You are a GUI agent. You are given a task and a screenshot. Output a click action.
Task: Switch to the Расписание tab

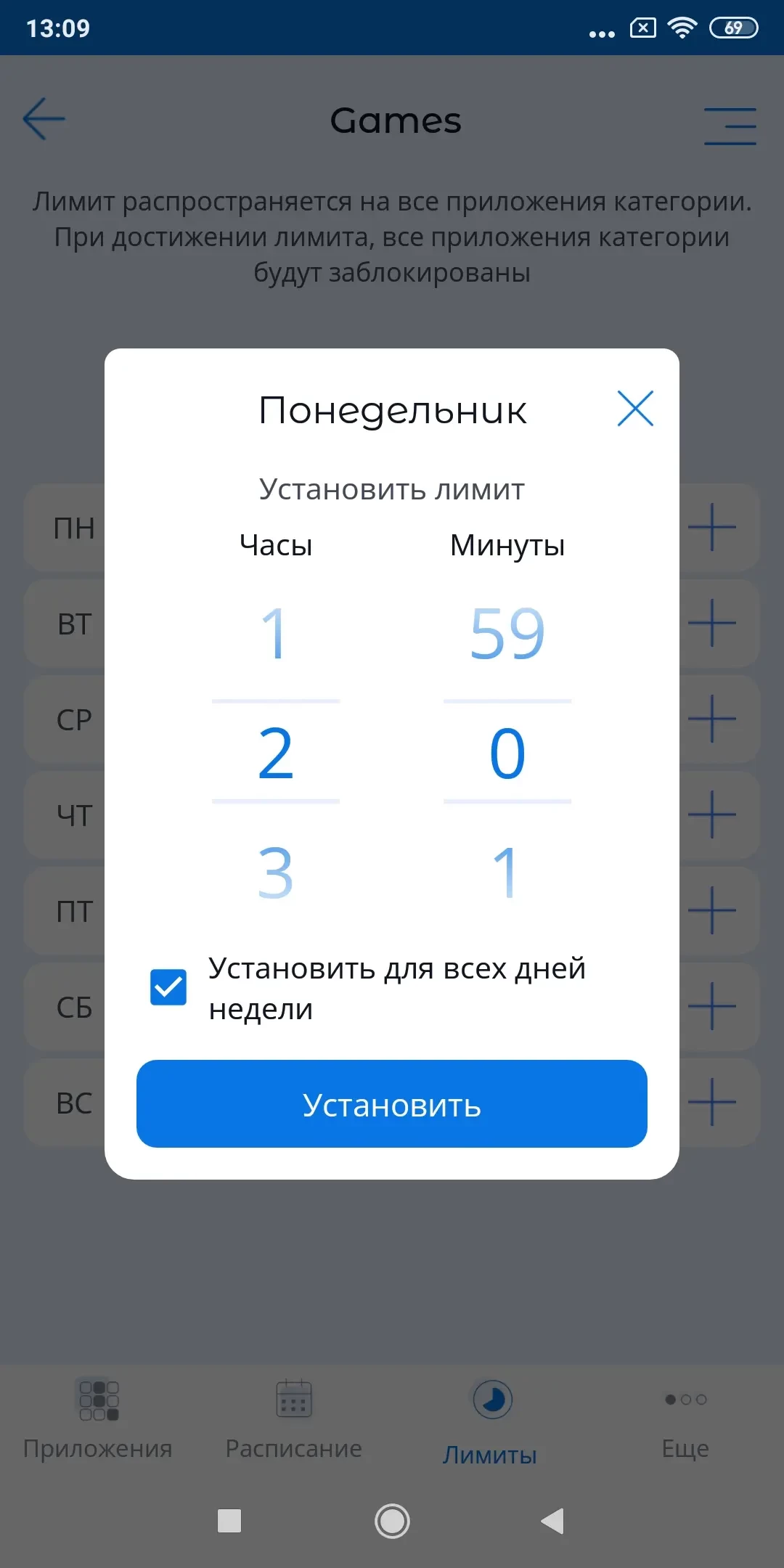[294, 1419]
